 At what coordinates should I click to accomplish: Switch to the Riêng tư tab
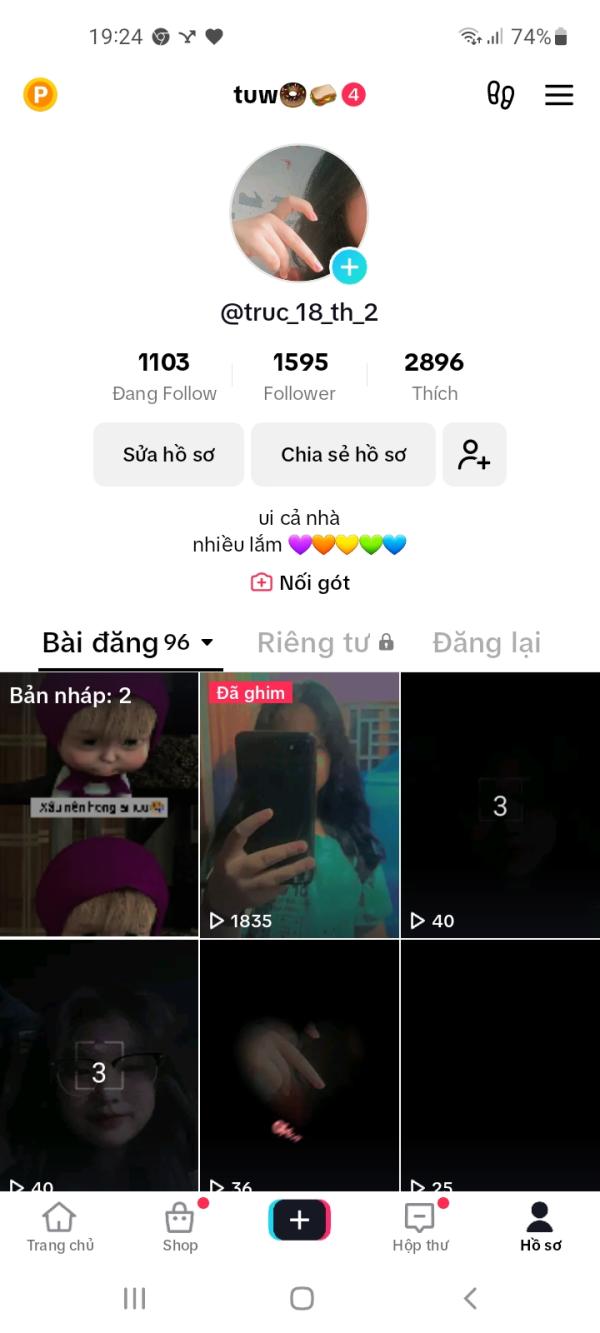(325, 642)
